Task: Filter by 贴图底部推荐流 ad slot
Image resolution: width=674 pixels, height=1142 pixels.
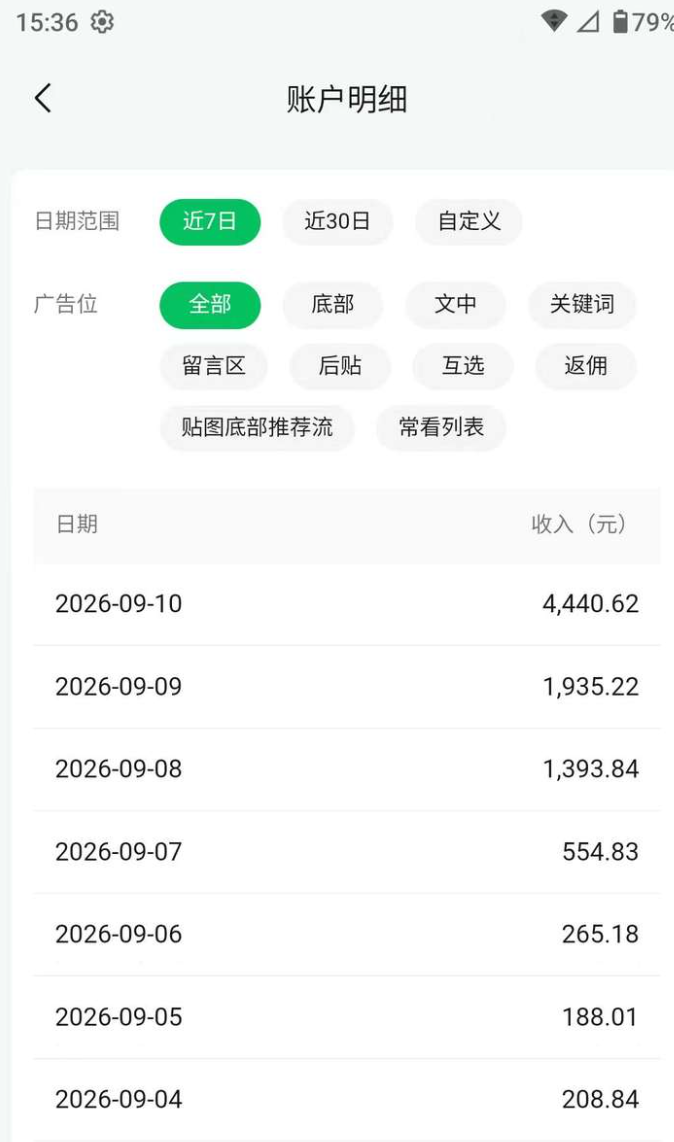Action: (x=257, y=428)
